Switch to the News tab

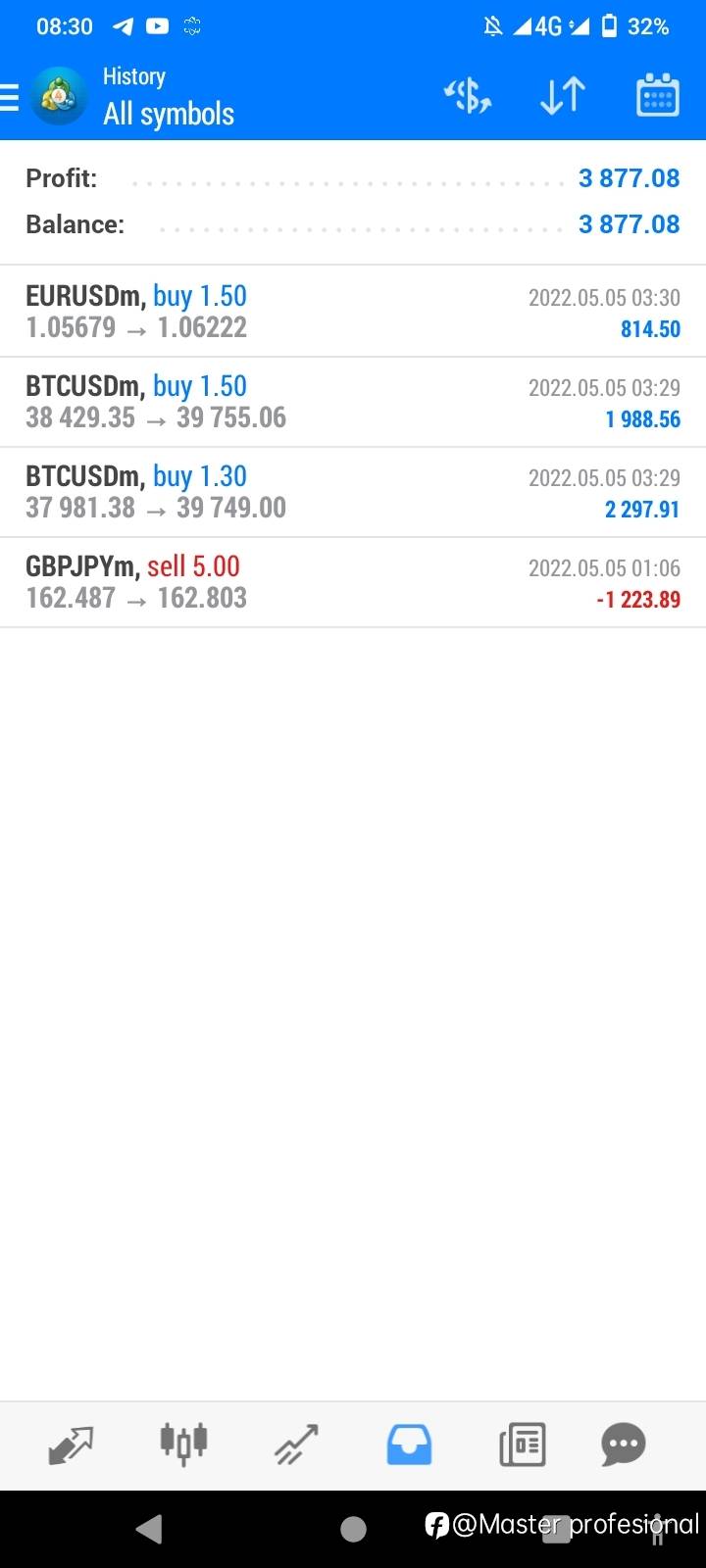click(522, 1445)
